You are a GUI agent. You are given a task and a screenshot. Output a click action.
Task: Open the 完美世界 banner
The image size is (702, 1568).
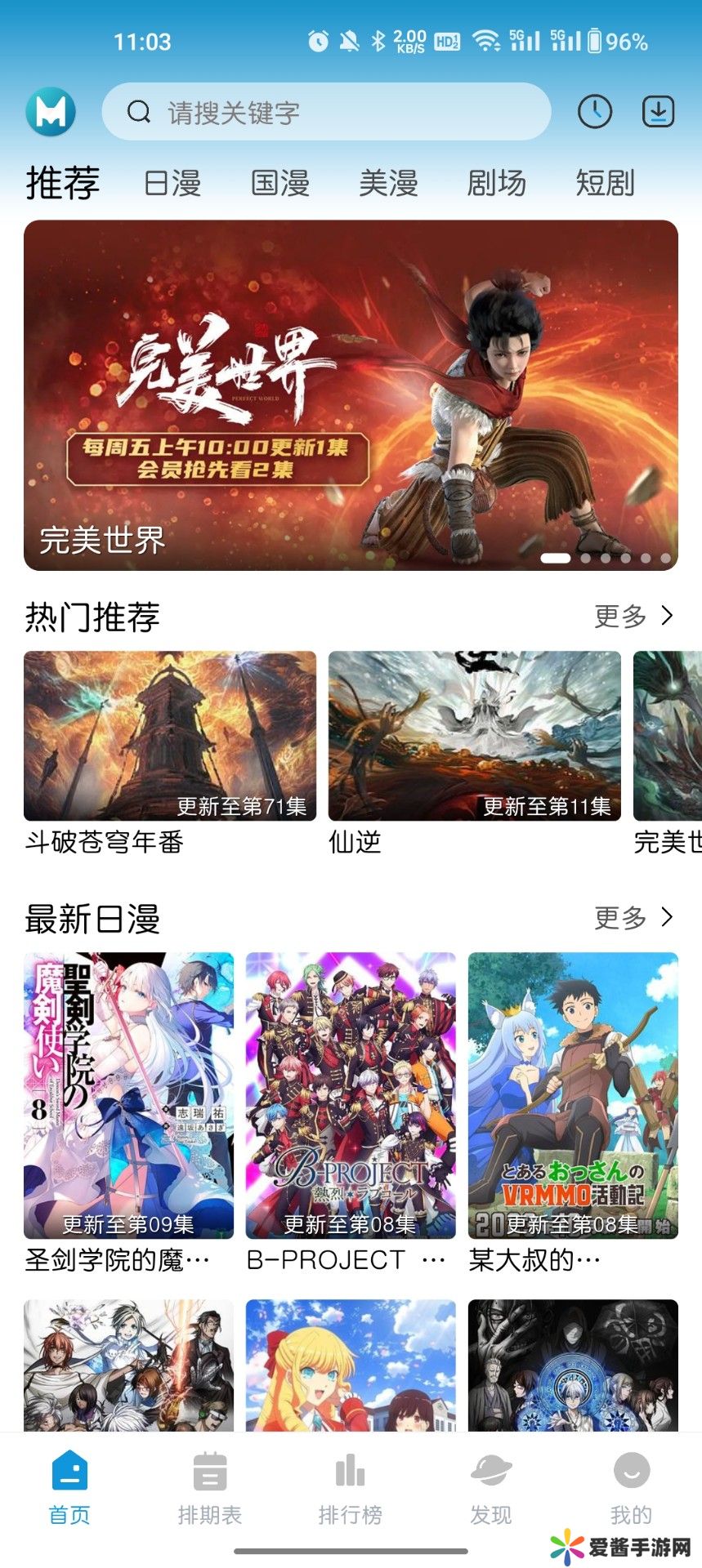pos(351,394)
